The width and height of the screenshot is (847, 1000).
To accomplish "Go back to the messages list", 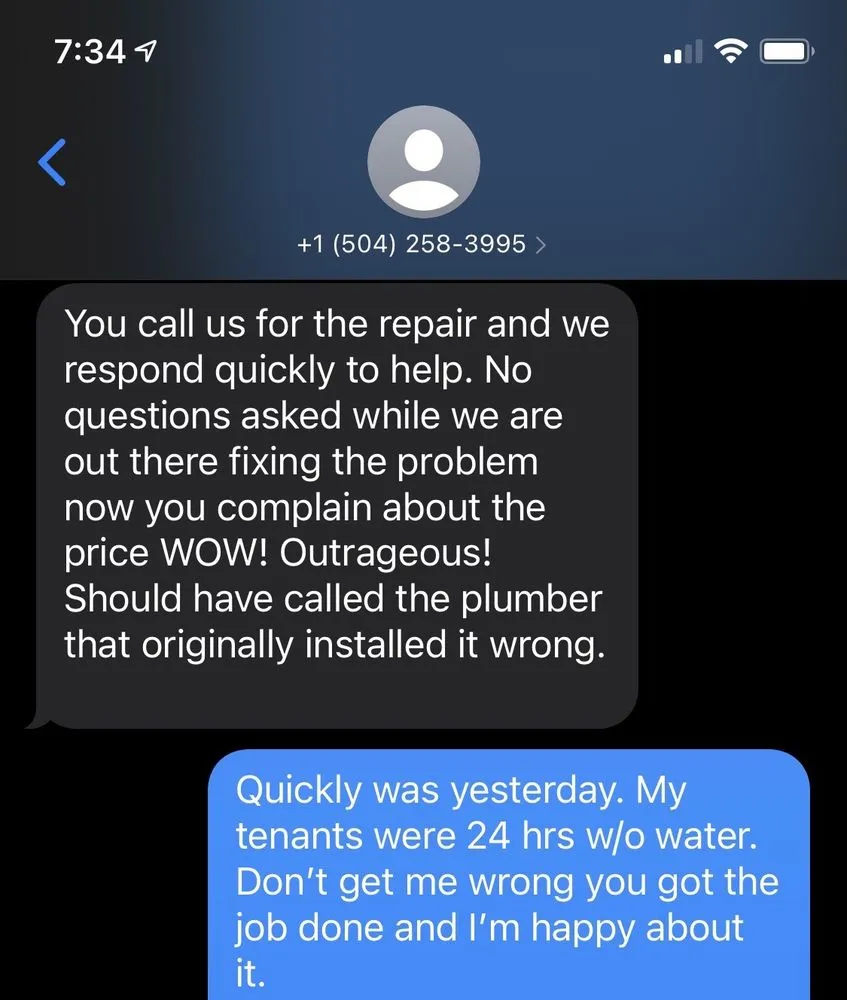I will pos(52,162).
